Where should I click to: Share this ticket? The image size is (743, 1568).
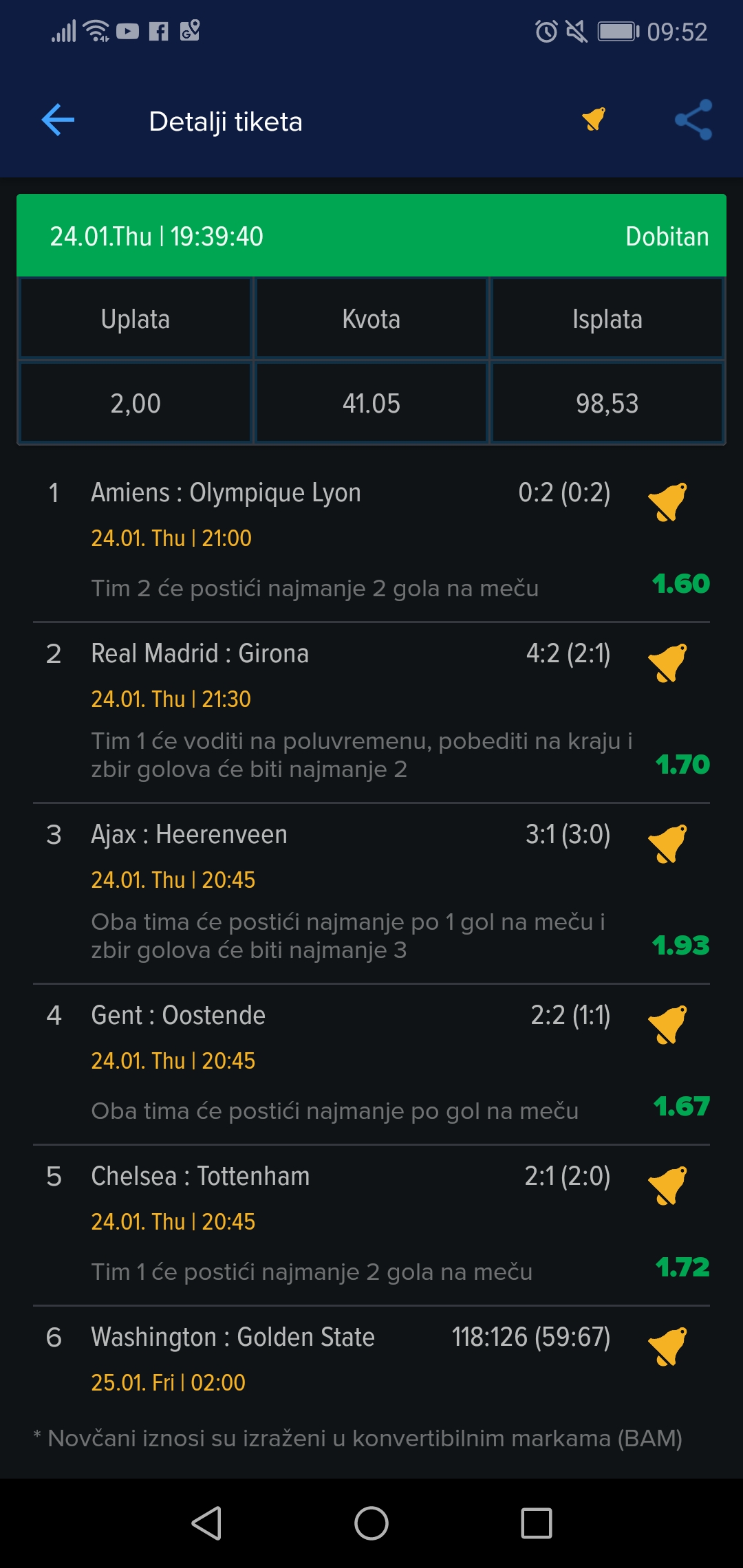(693, 120)
